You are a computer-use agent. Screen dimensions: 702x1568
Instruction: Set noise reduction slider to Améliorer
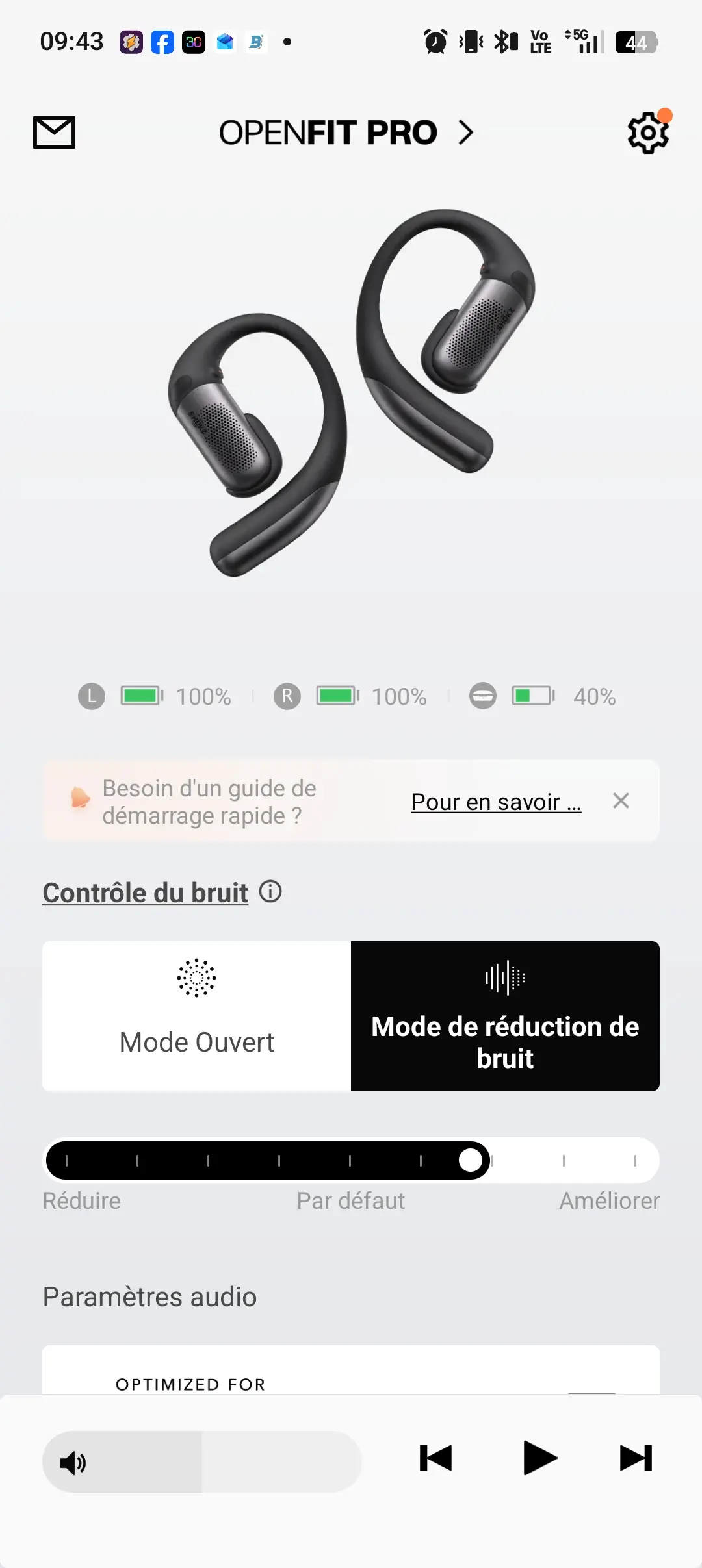pyautogui.click(x=635, y=1160)
